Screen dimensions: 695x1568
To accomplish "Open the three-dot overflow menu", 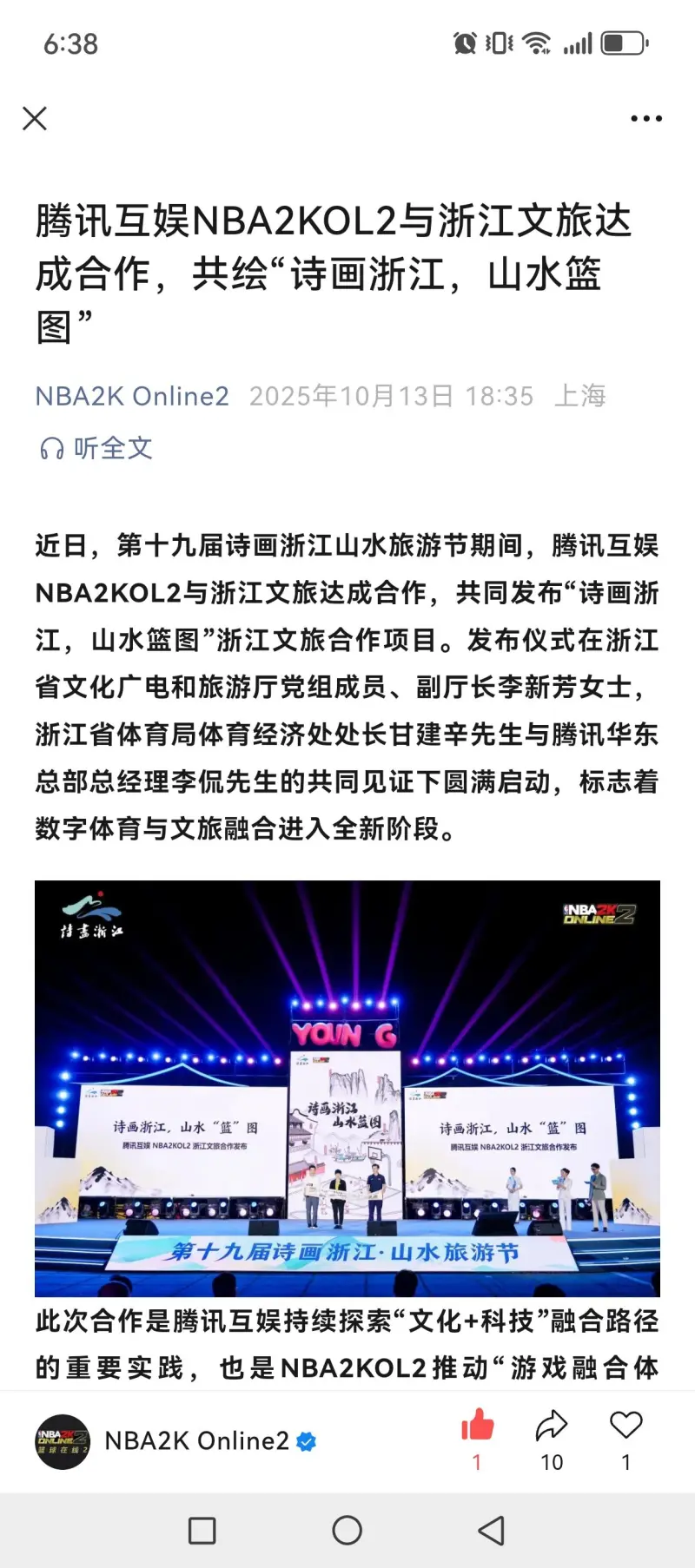I will click(x=646, y=118).
